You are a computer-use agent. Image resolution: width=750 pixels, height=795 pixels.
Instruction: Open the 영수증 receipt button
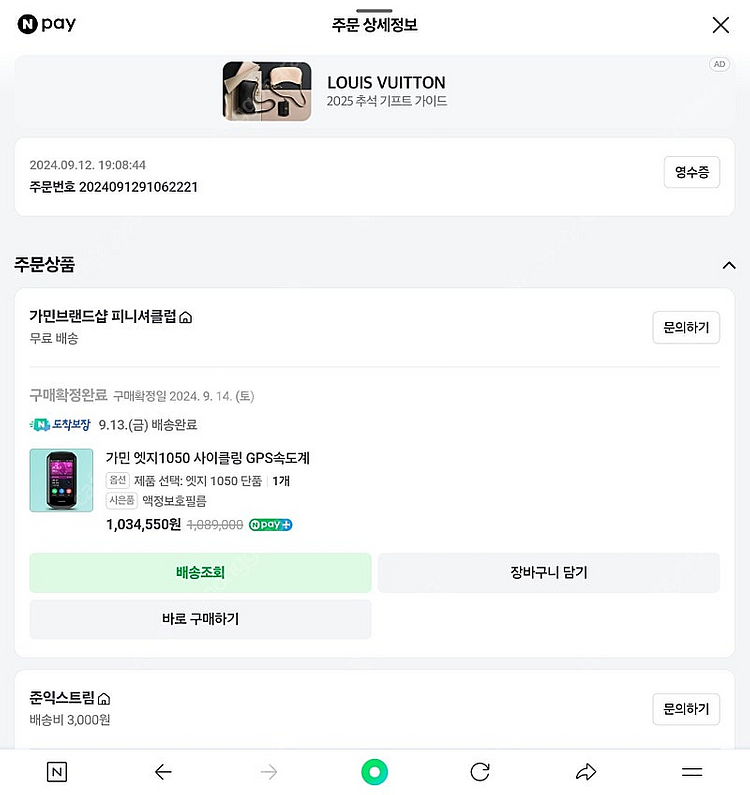(x=691, y=171)
